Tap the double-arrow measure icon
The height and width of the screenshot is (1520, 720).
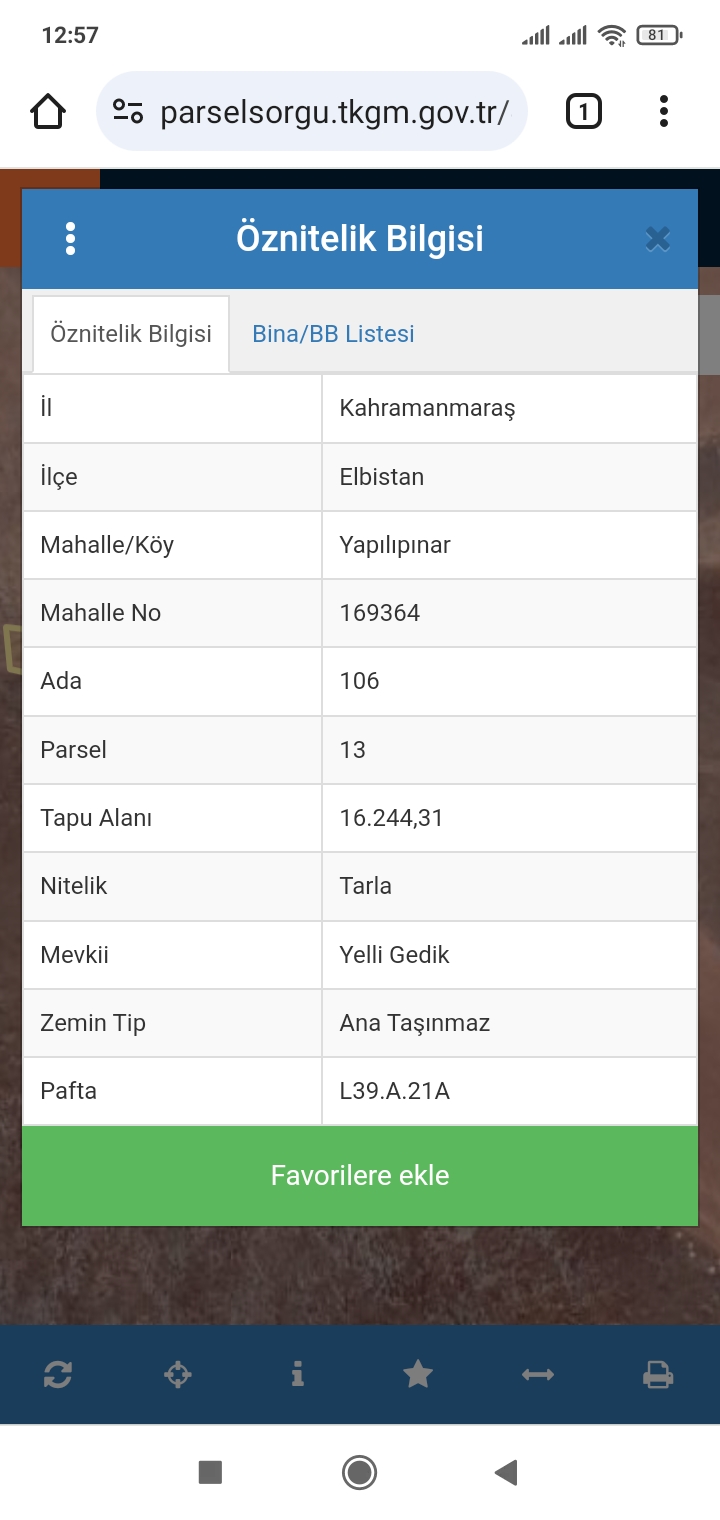pos(538,1375)
